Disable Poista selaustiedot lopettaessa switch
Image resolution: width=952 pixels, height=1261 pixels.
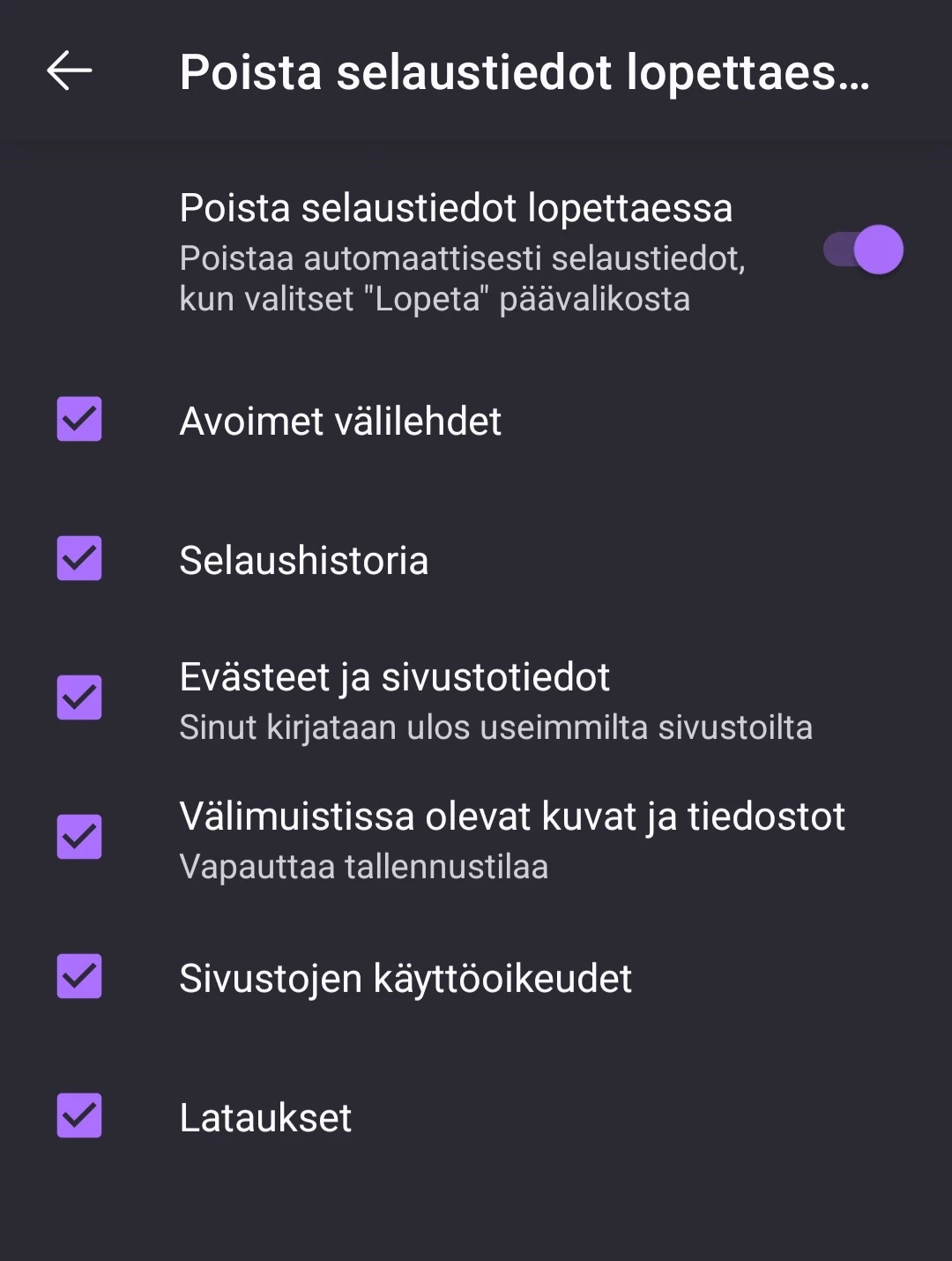pos(863,250)
